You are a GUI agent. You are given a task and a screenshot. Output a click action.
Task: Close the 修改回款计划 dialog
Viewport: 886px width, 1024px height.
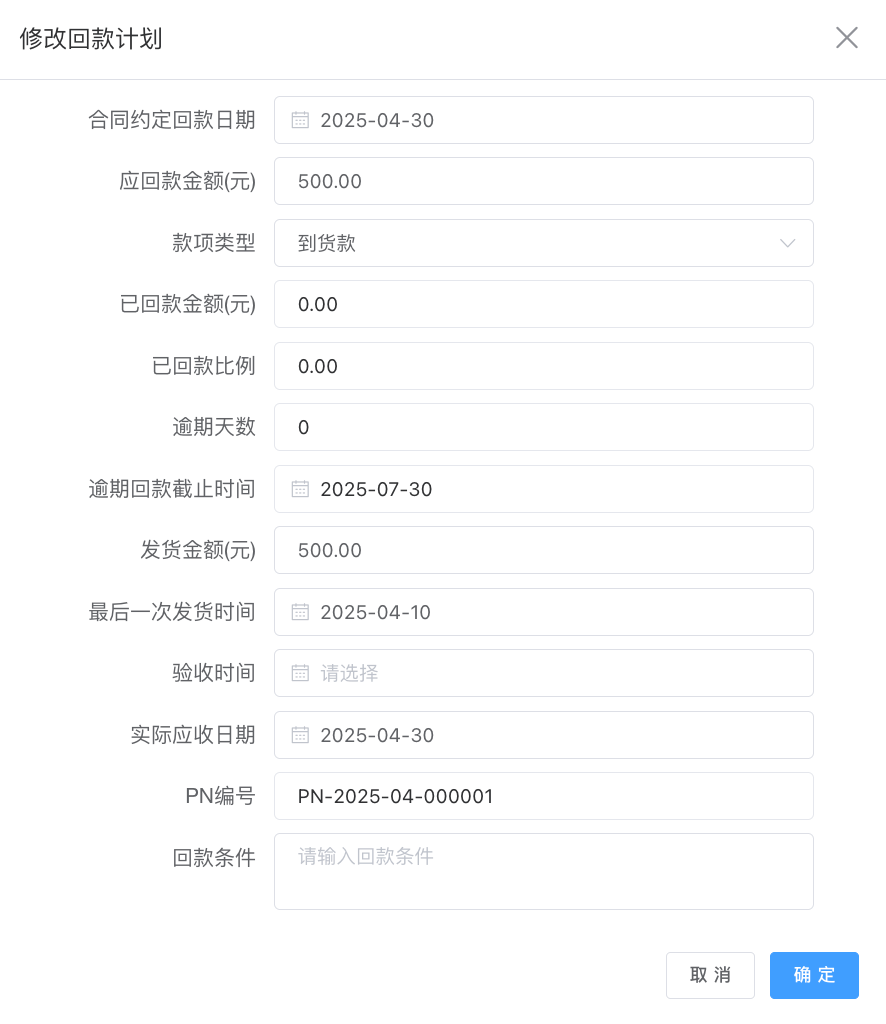coord(847,38)
